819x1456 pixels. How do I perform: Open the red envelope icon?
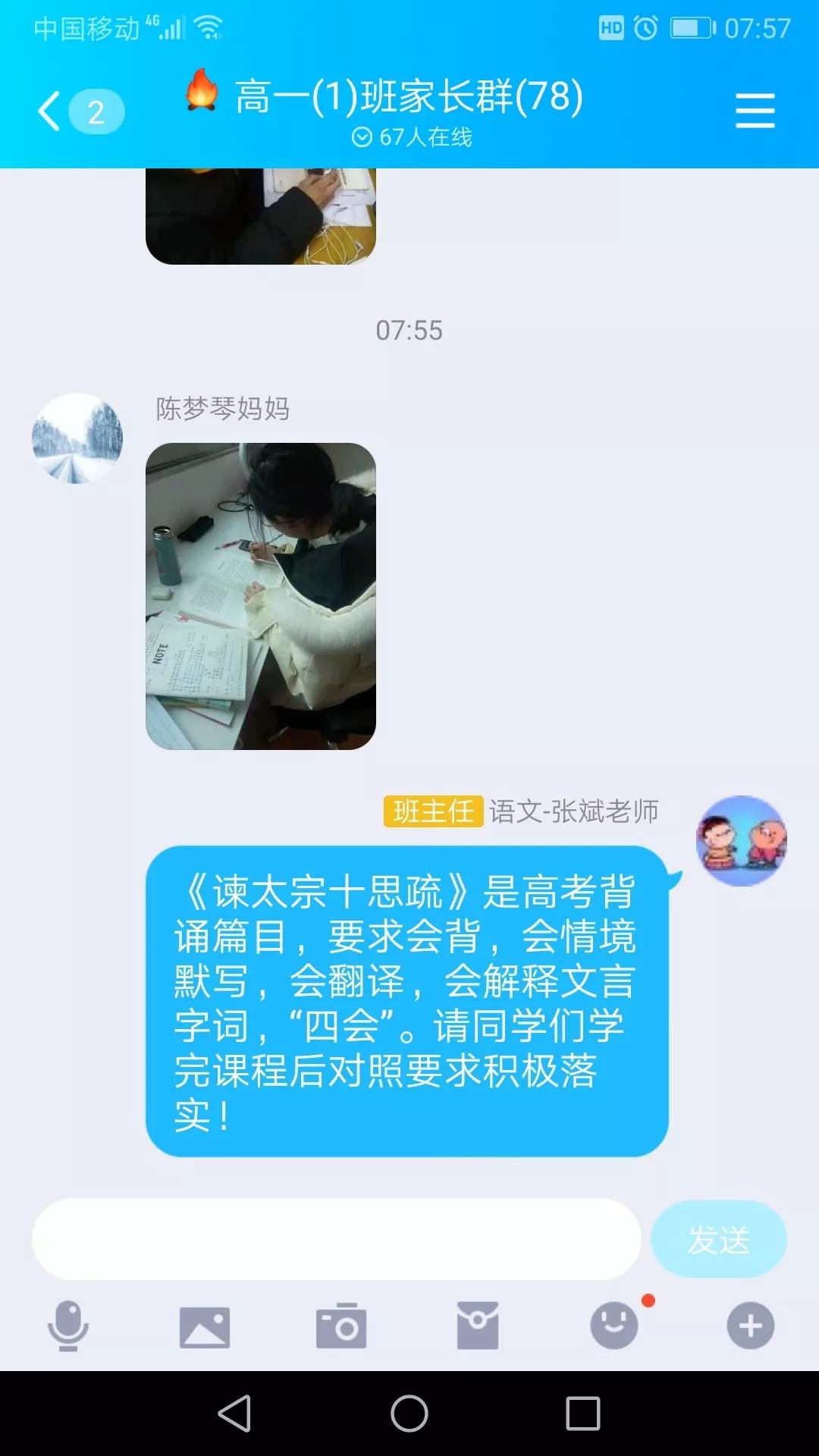478,1326
